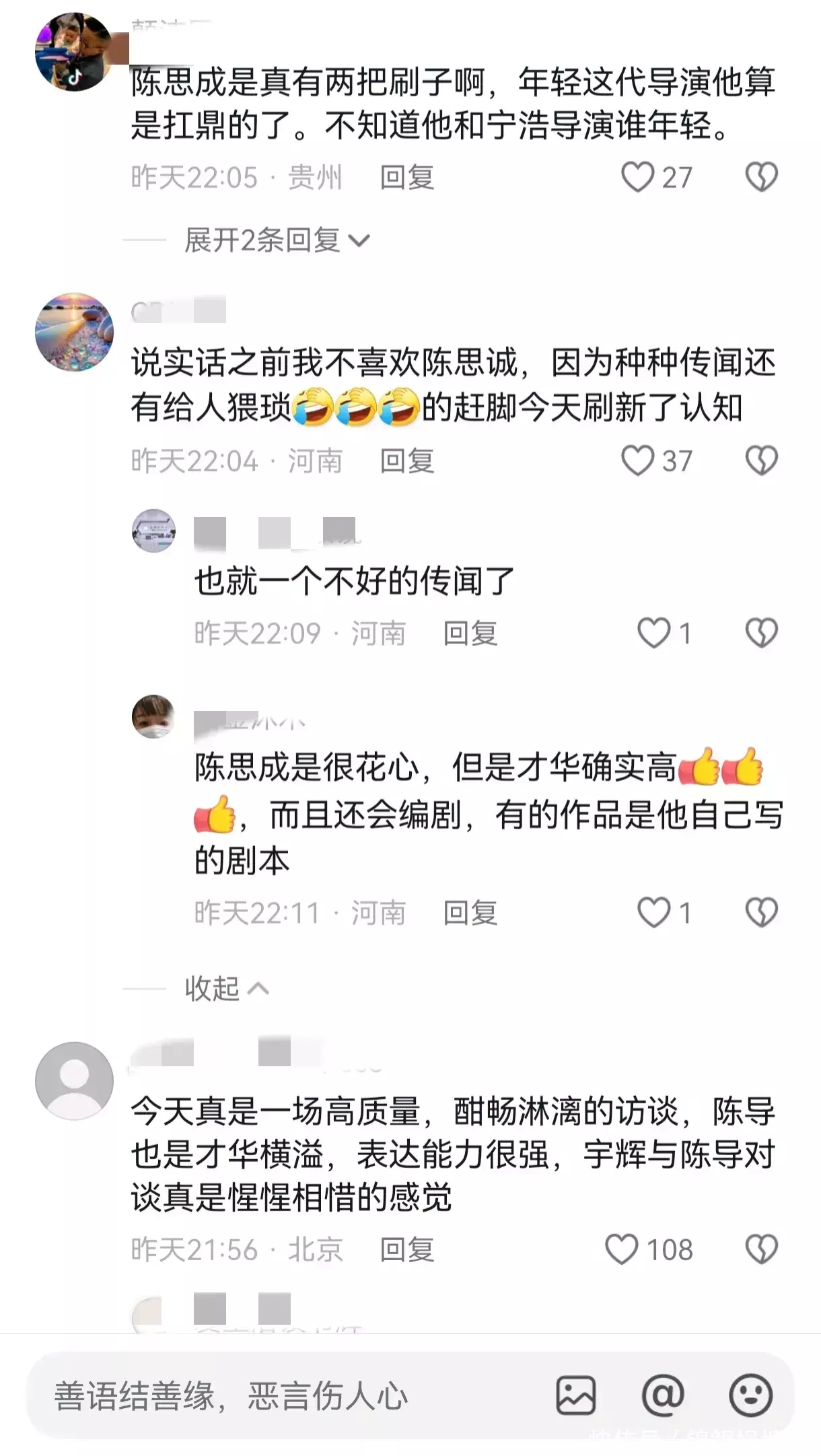Tap the comment box 善语结善缘
Image resolution: width=821 pixels, height=1456 pixels.
point(269,1396)
